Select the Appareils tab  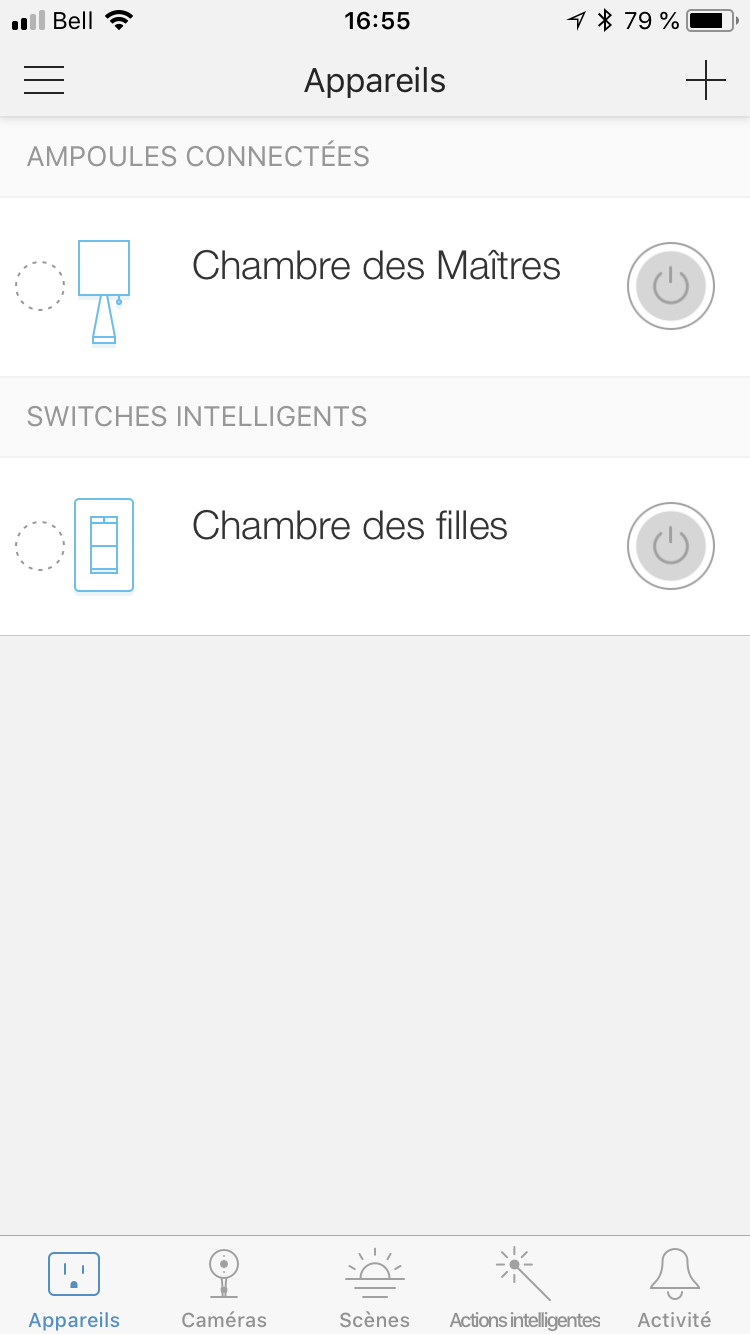pos(74,1288)
